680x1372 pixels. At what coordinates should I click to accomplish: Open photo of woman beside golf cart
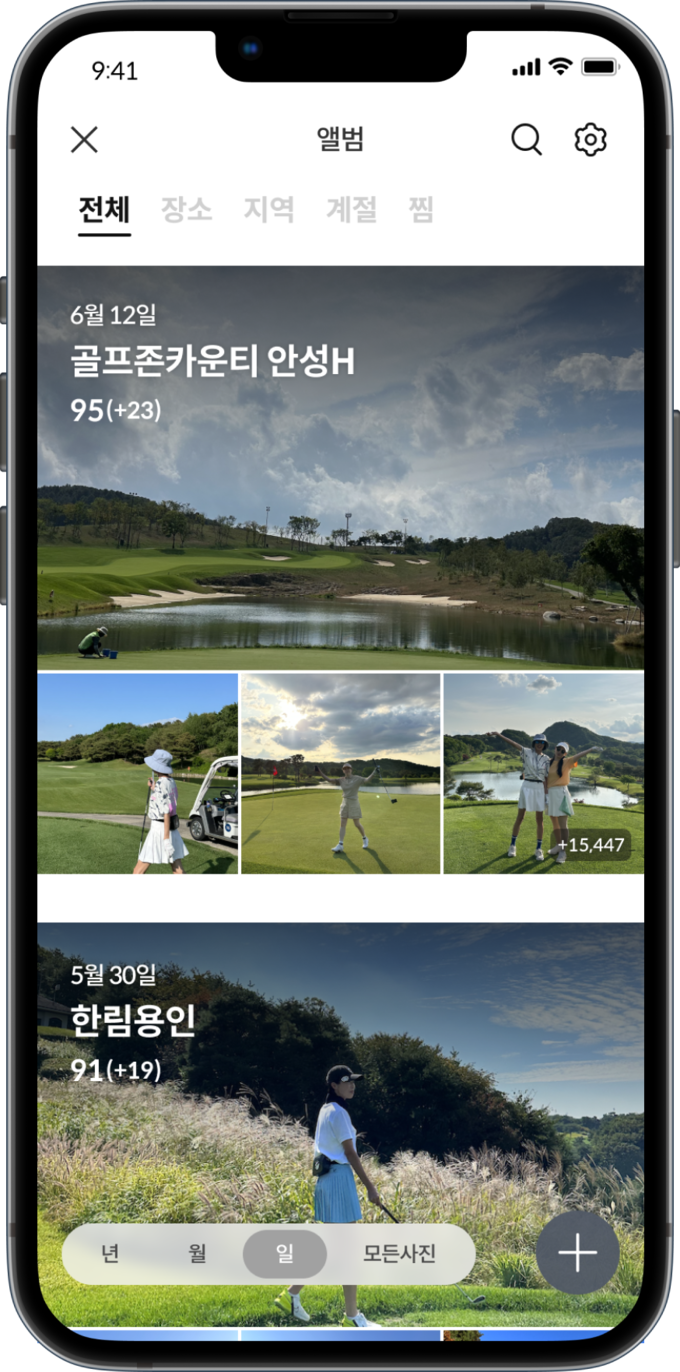point(138,773)
